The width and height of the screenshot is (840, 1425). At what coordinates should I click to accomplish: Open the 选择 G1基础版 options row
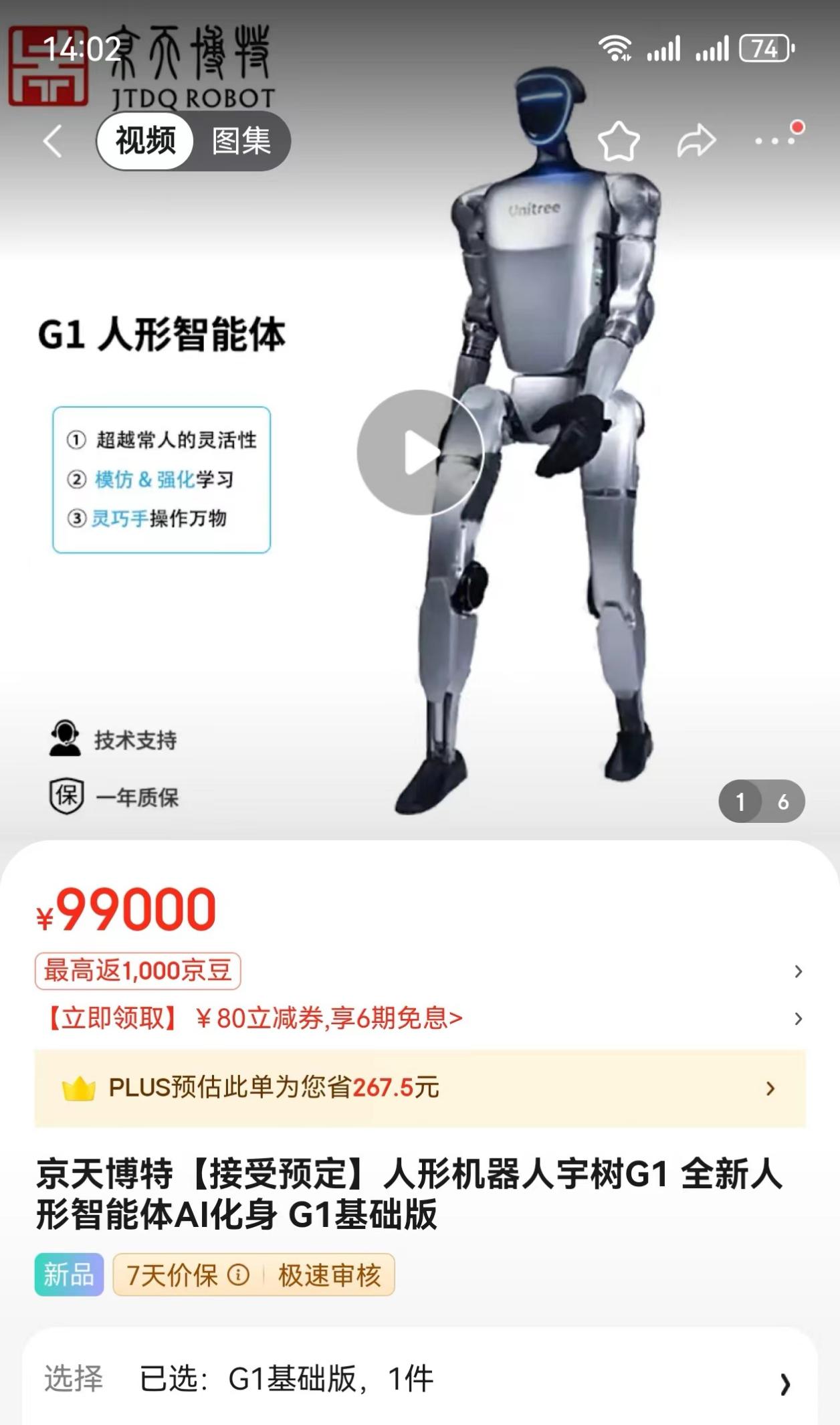pos(419,1380)
